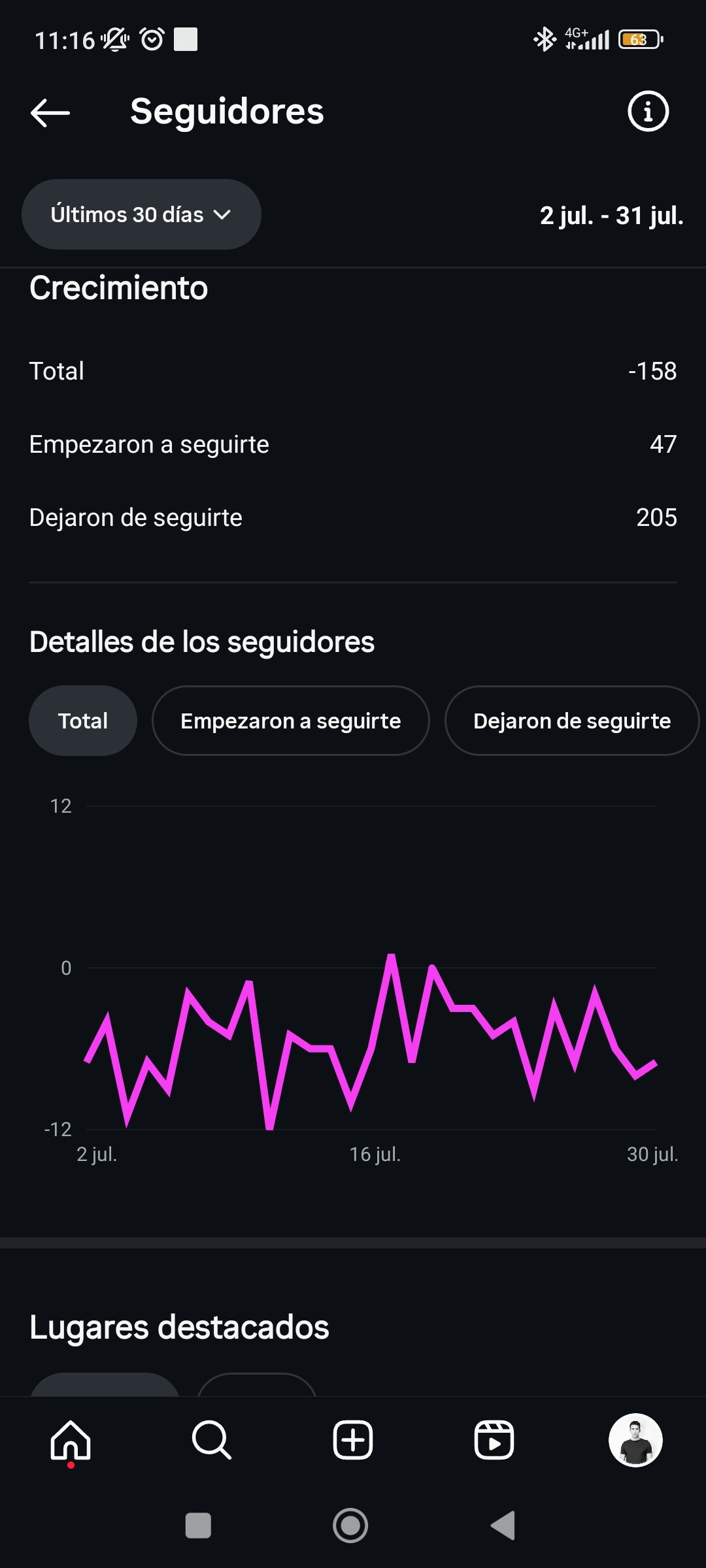Open the Reels tab

click(494, 1440)
